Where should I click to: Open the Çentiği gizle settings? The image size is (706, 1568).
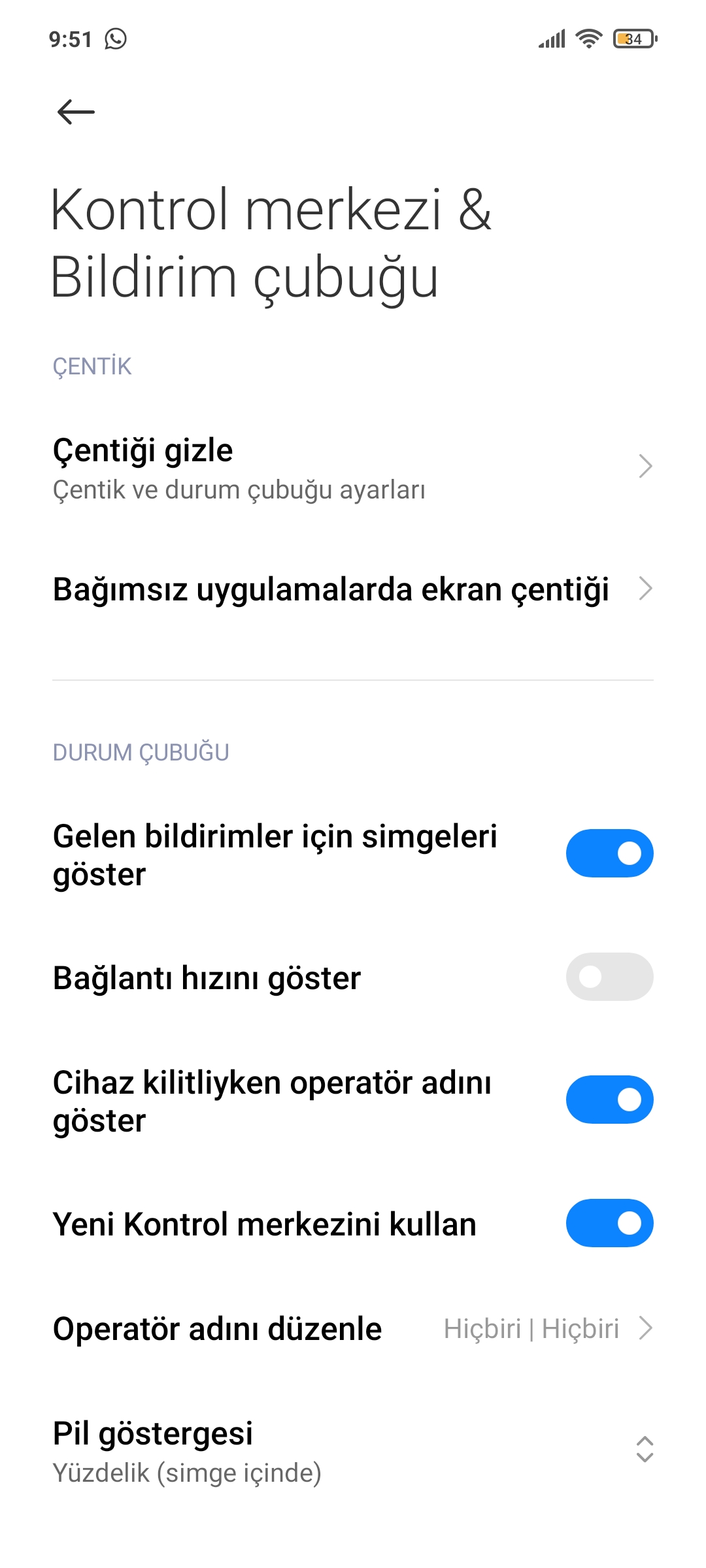click(x=353, y=468)
